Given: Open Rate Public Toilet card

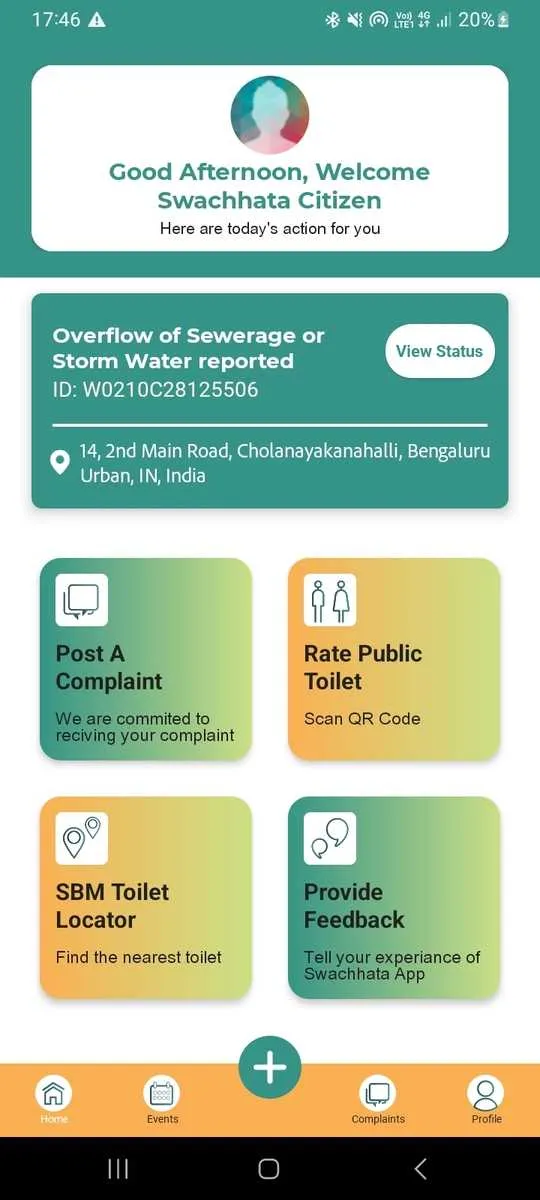Looking at the screenshot, I should tap(394, 659).
